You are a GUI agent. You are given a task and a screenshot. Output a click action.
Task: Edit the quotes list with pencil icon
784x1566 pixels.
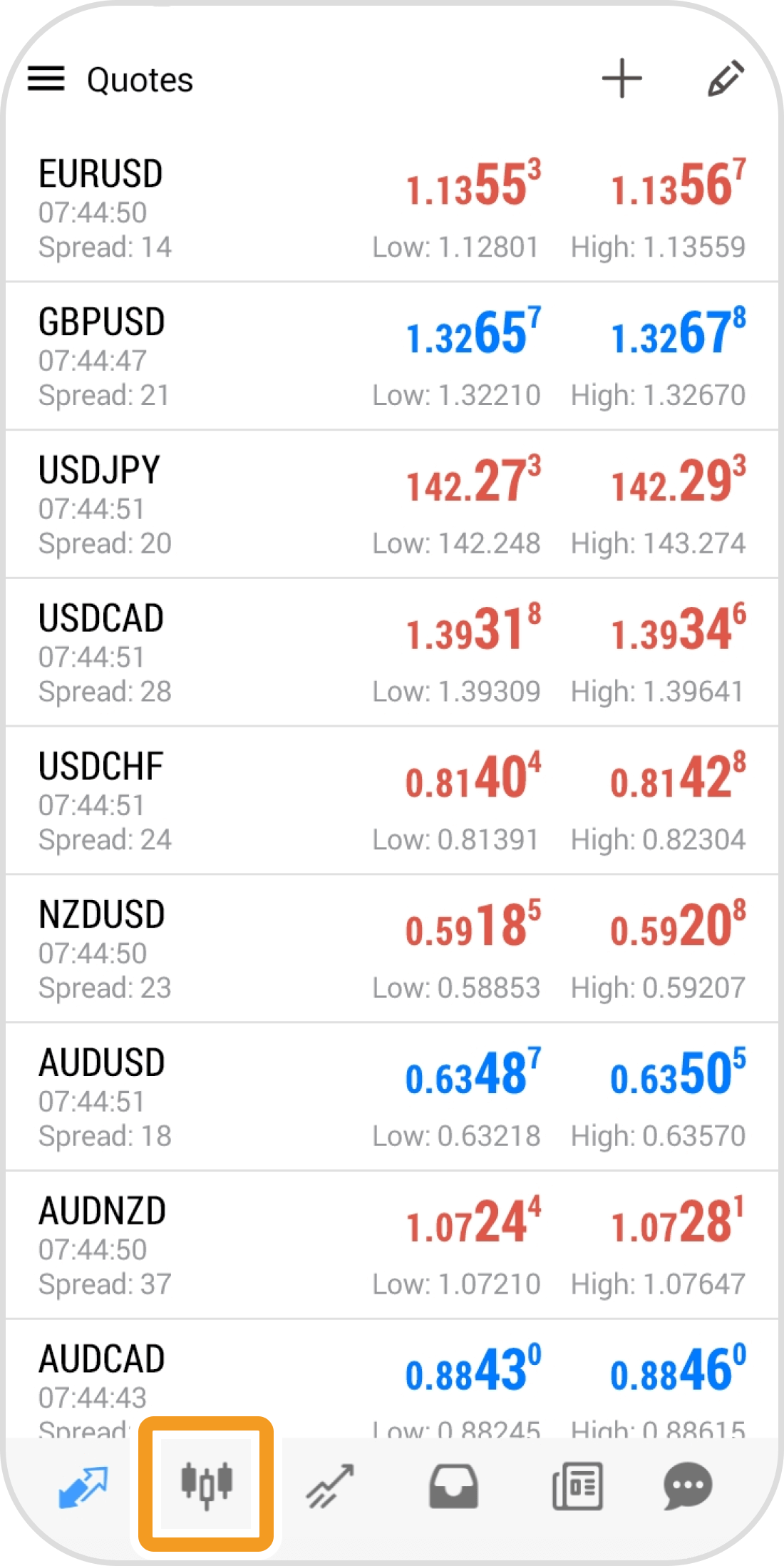(726, 78)
